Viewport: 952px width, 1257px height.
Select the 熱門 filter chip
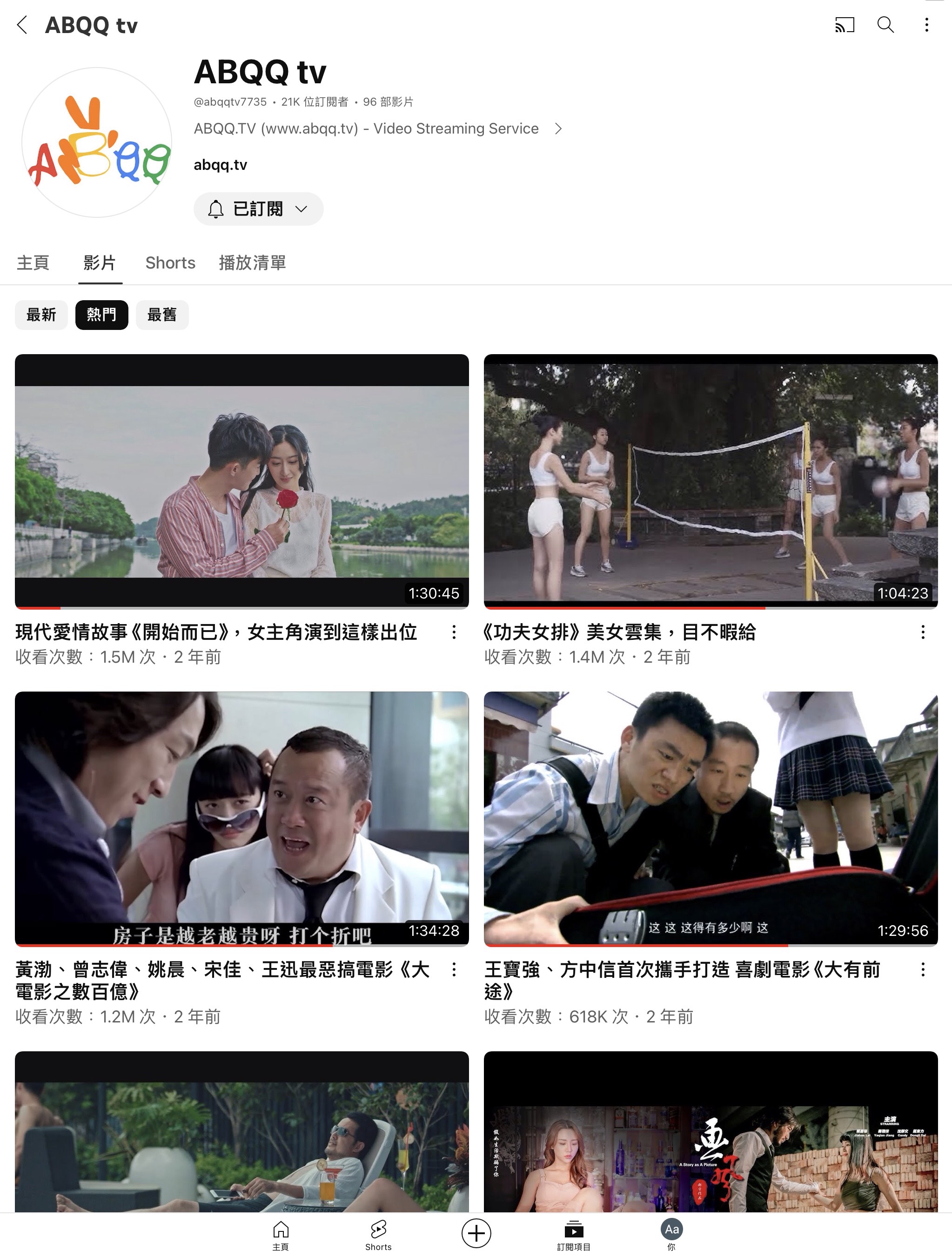tap(102, 314)
